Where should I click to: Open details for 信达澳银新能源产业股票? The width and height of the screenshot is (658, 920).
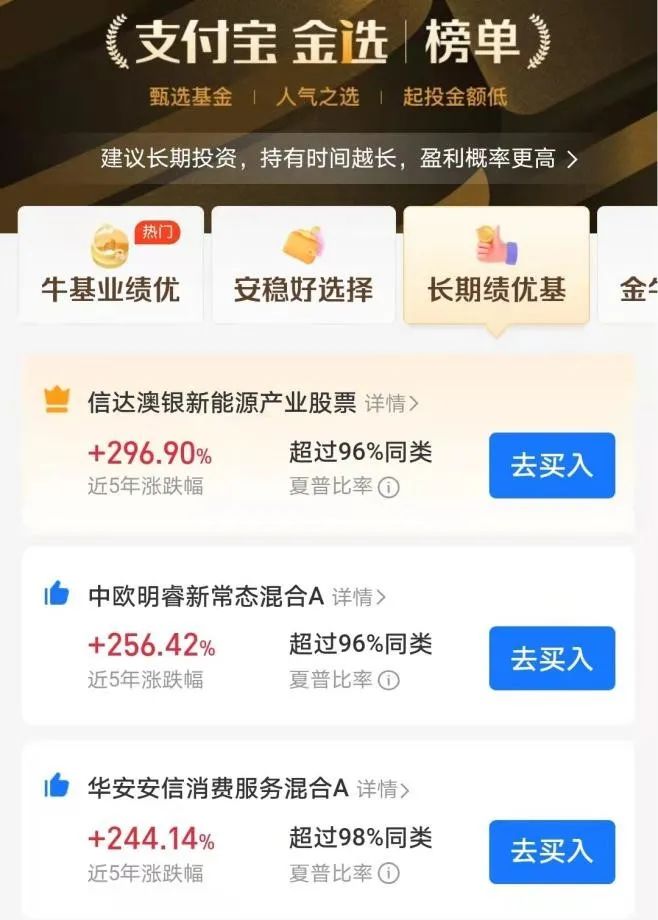pos(391,404)
